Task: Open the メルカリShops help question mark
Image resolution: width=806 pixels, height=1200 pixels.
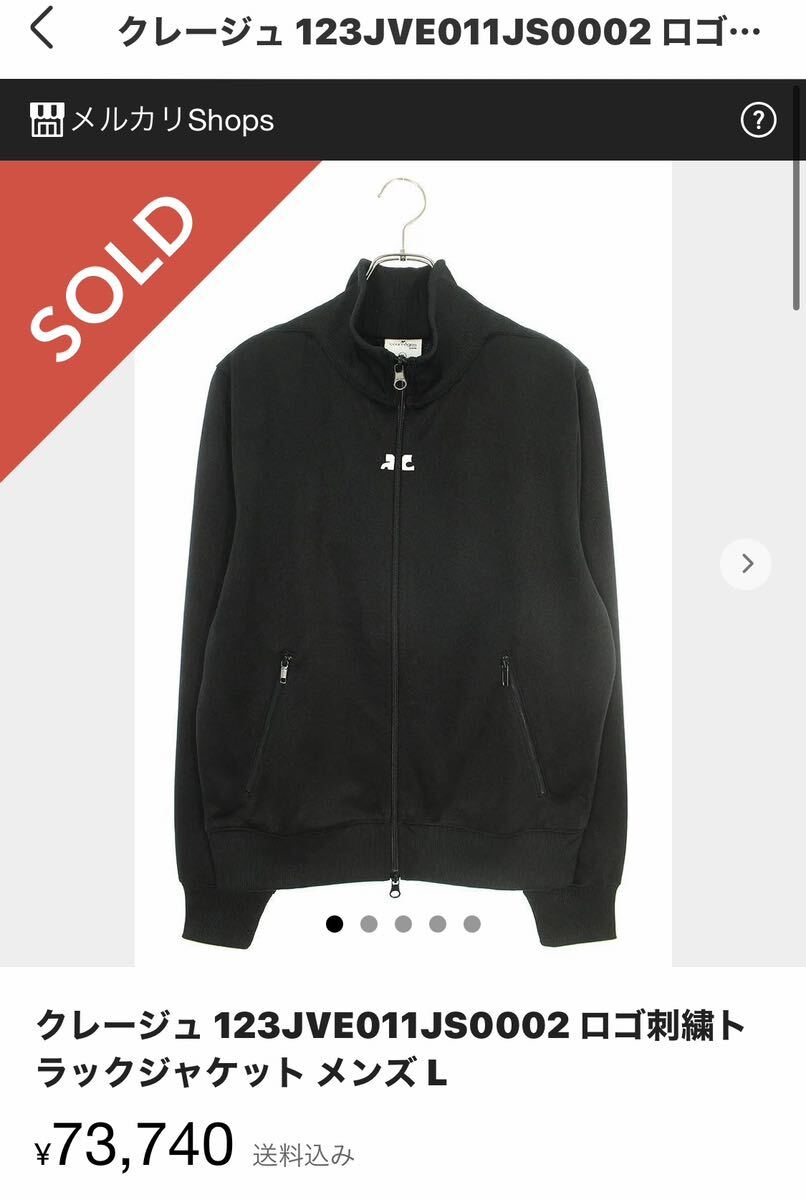Action: click(758, 121)
